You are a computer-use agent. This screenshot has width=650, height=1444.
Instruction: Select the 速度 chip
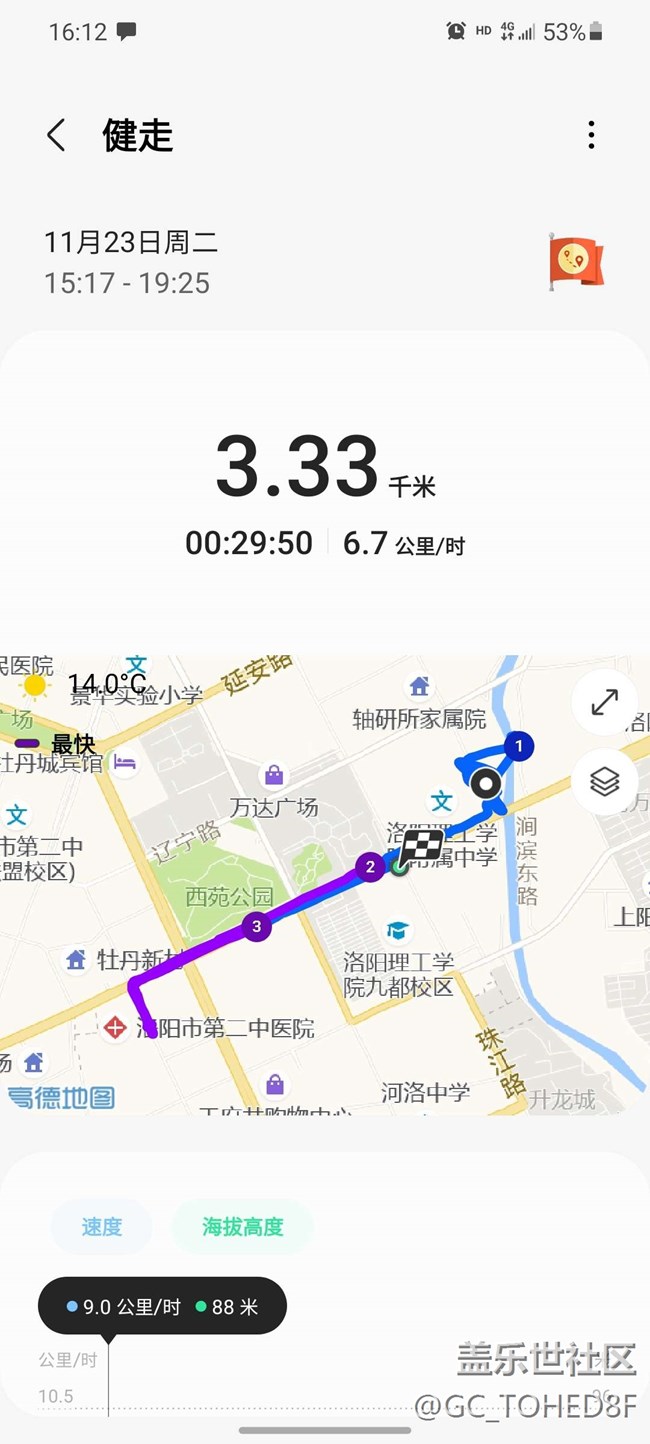101,1227
